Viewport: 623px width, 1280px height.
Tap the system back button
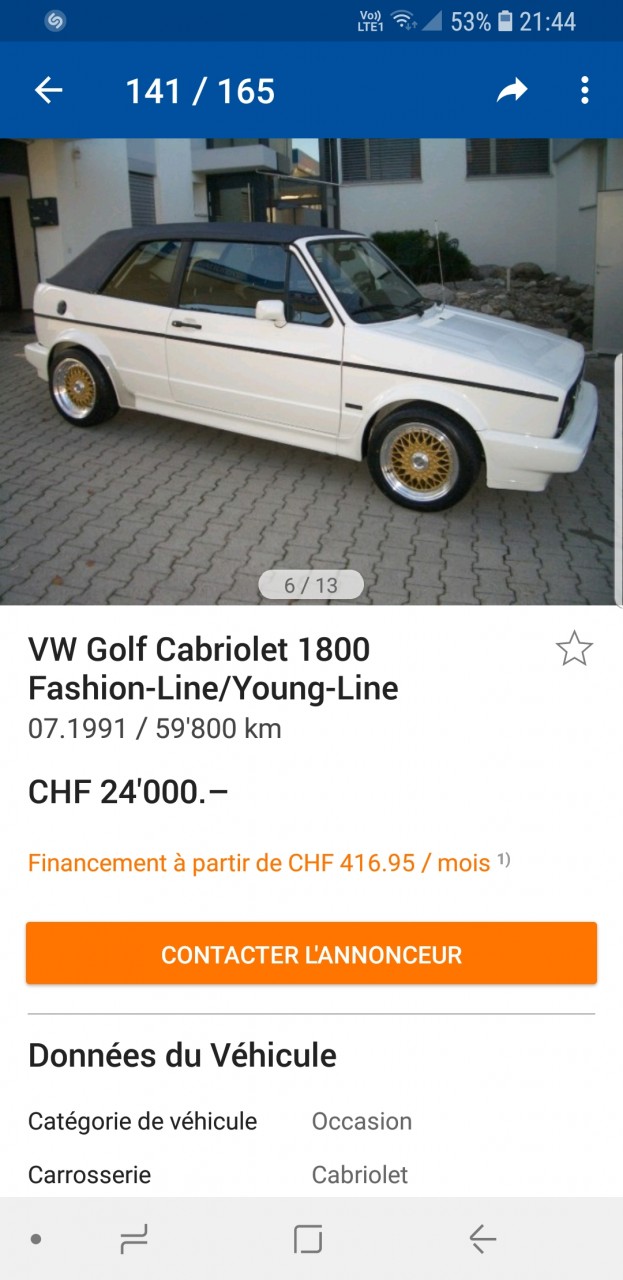pyautogui.click(x=483, y=1240)
